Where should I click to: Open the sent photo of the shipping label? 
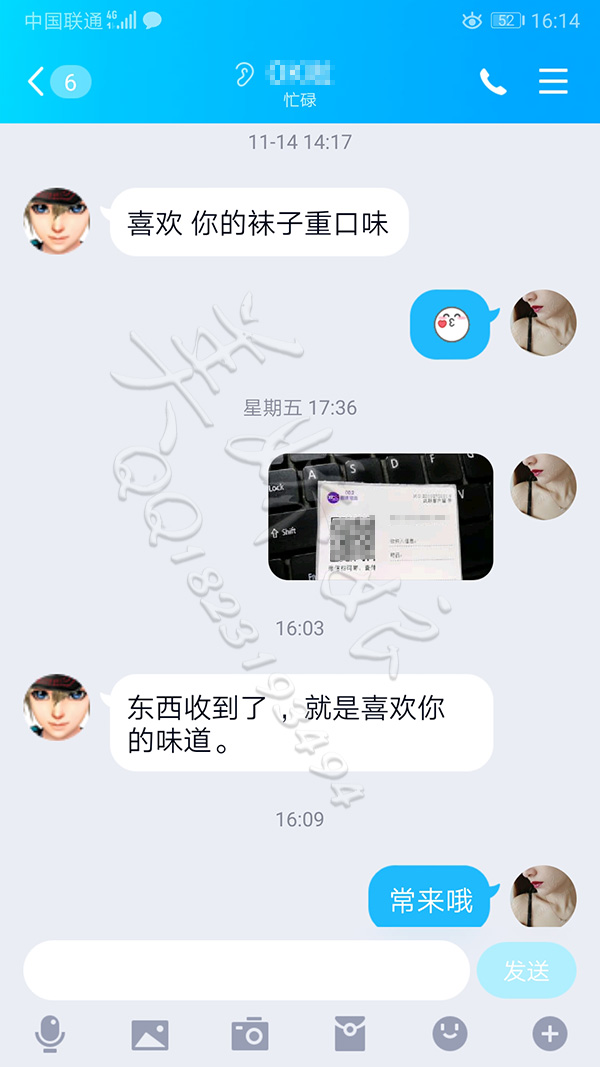click(x=381, y=517)
